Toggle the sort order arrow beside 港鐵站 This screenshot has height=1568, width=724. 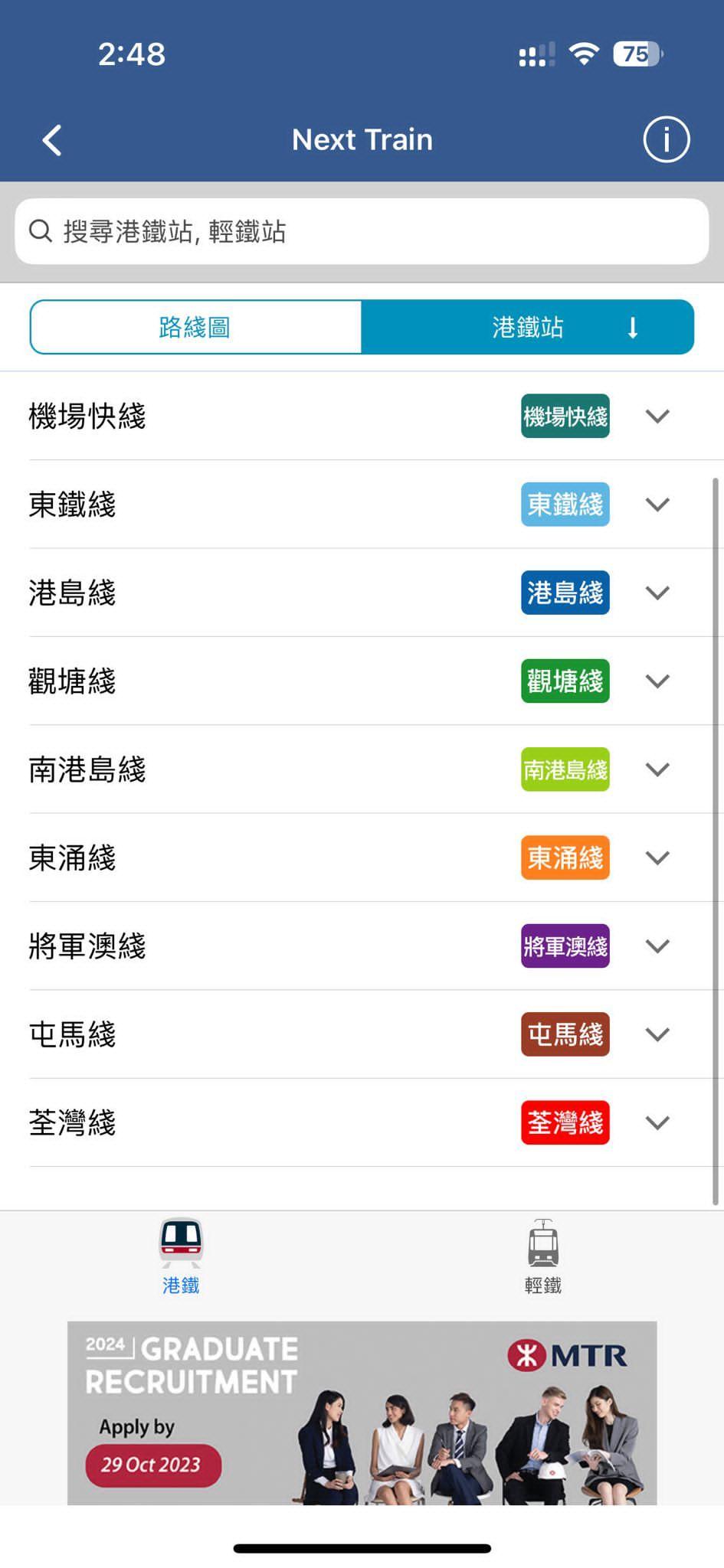coord(631,327)
